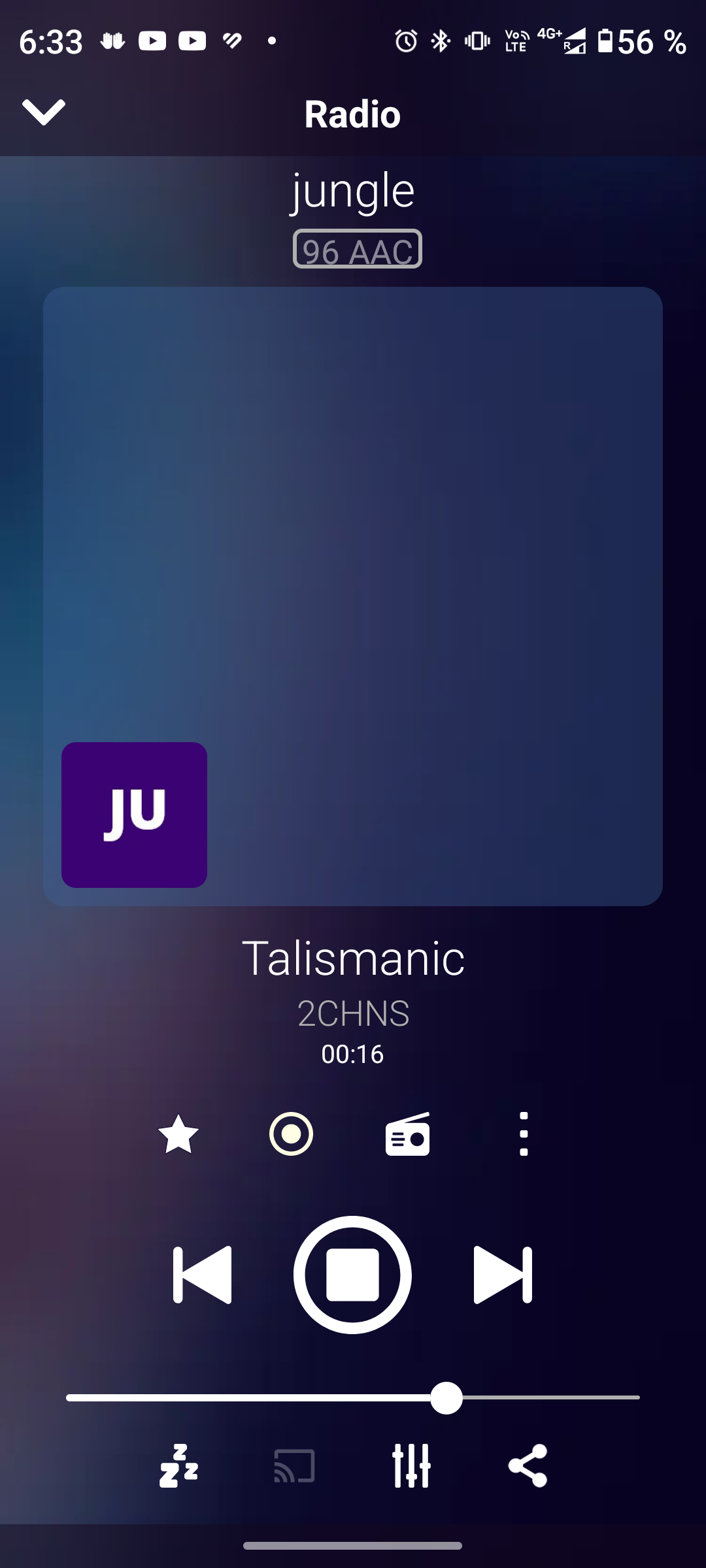706x1568 pixels.
Task: Open the three-dot overflow menu
Action: point(523,1135)
